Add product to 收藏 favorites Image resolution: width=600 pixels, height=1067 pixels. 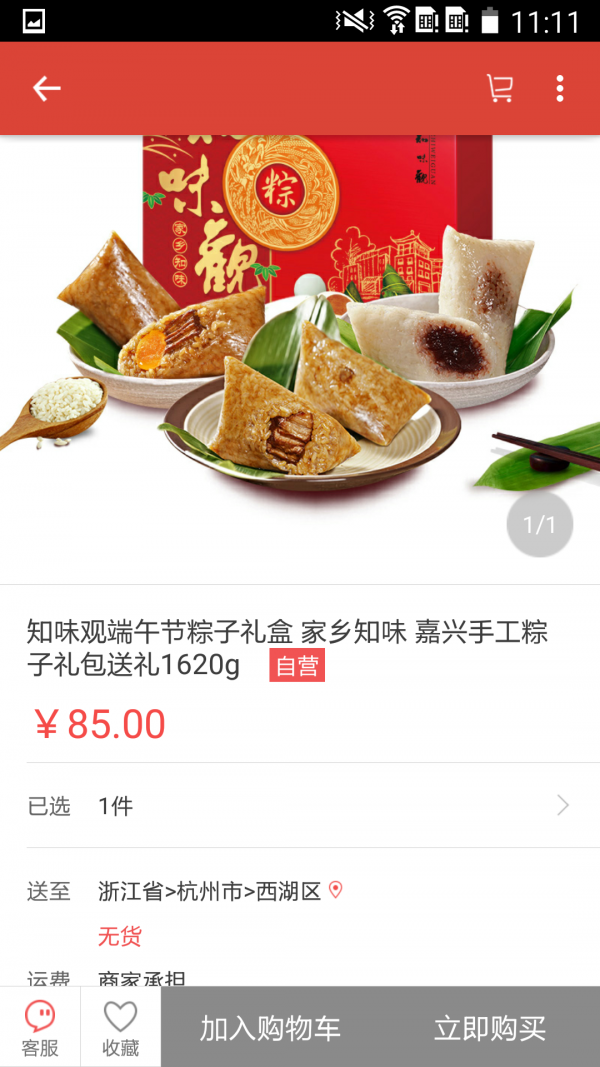120,1027
